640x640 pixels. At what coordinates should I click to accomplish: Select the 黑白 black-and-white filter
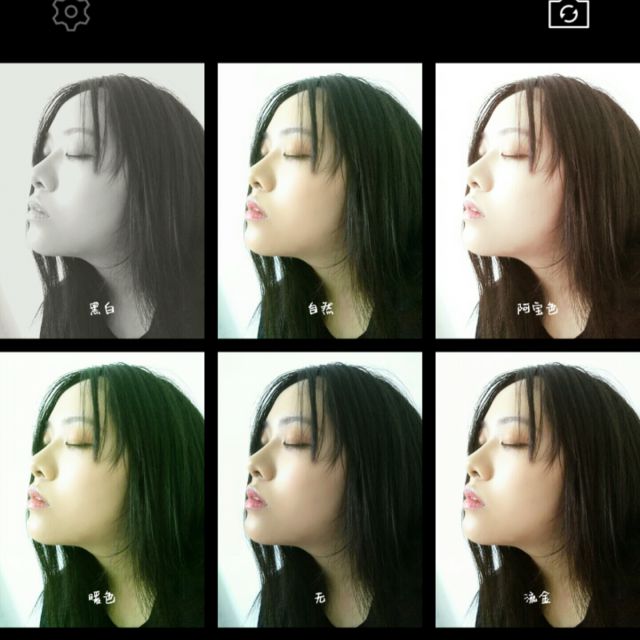click(x=102, y=200)
